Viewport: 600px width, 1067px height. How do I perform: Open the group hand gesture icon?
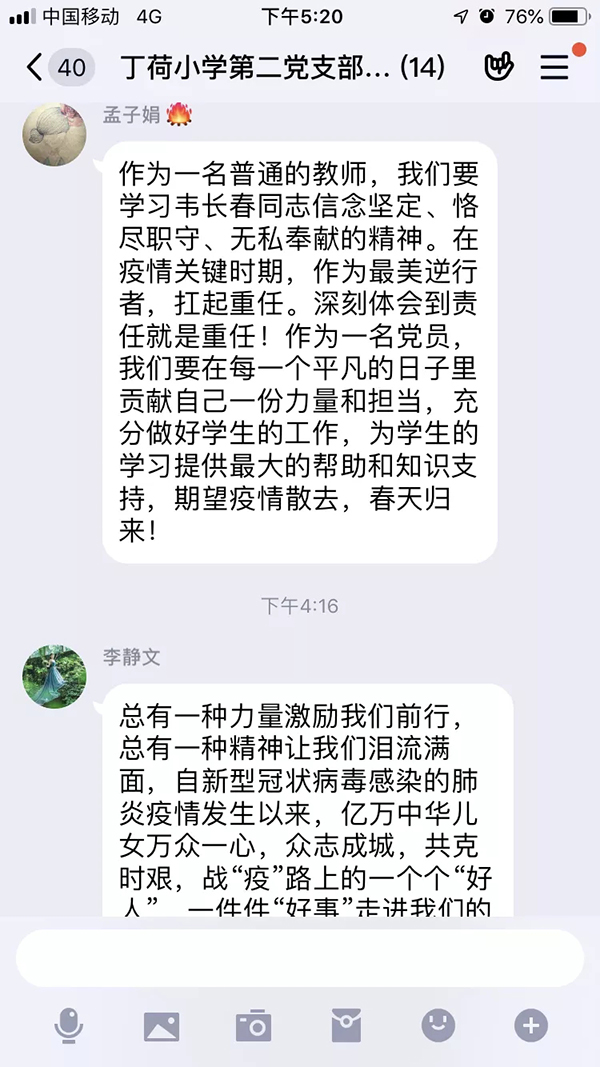(498, 67)
